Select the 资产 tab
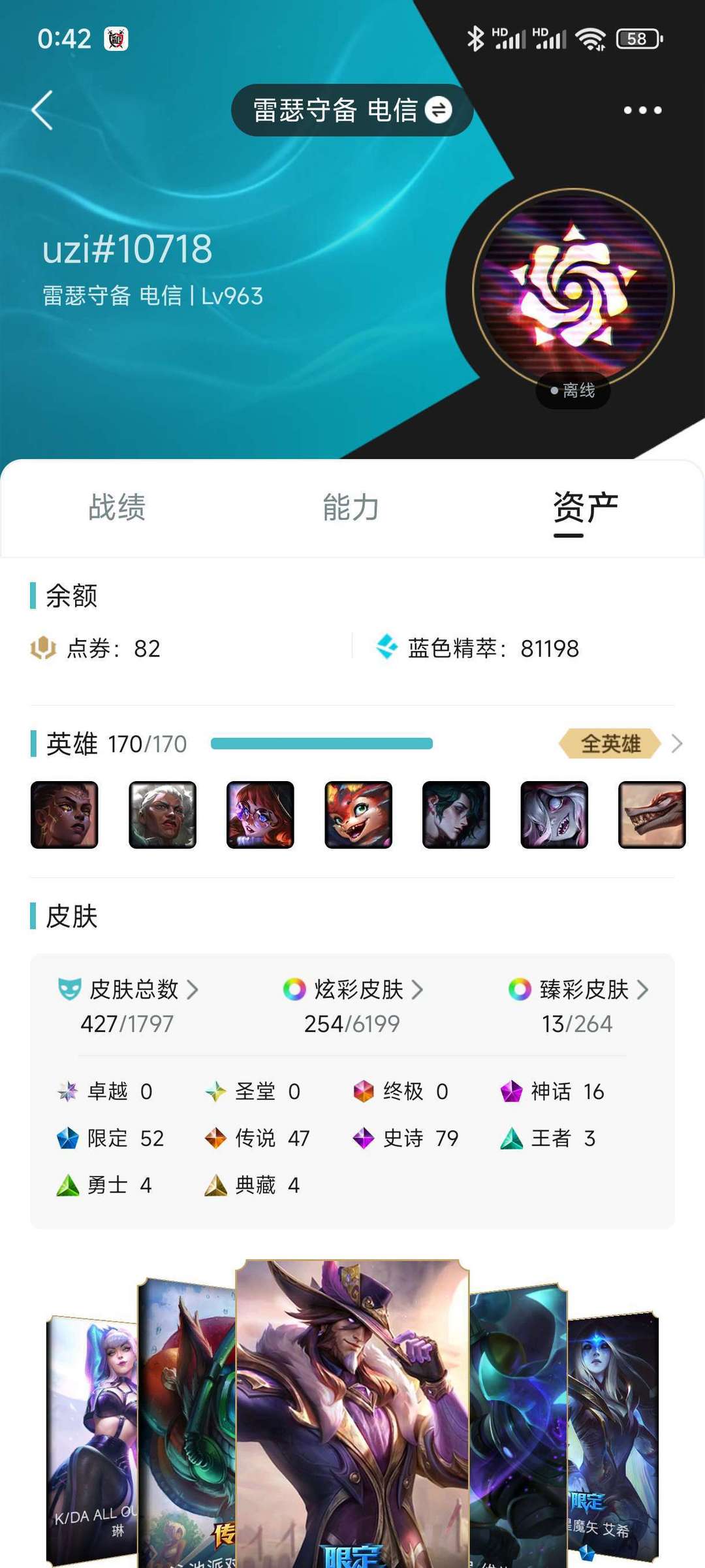The image size is (705, 1568). pos(586,507)
